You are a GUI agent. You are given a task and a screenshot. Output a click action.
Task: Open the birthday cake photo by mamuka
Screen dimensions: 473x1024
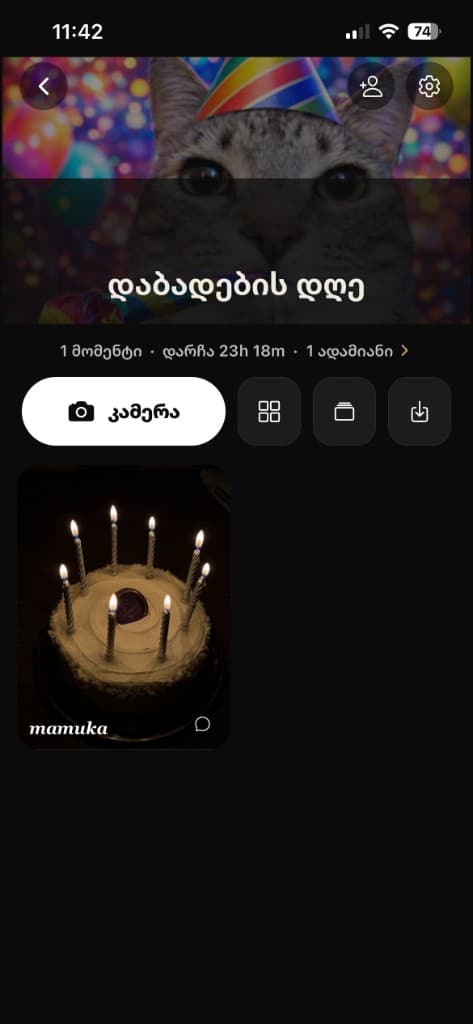(x=123, y=607)
